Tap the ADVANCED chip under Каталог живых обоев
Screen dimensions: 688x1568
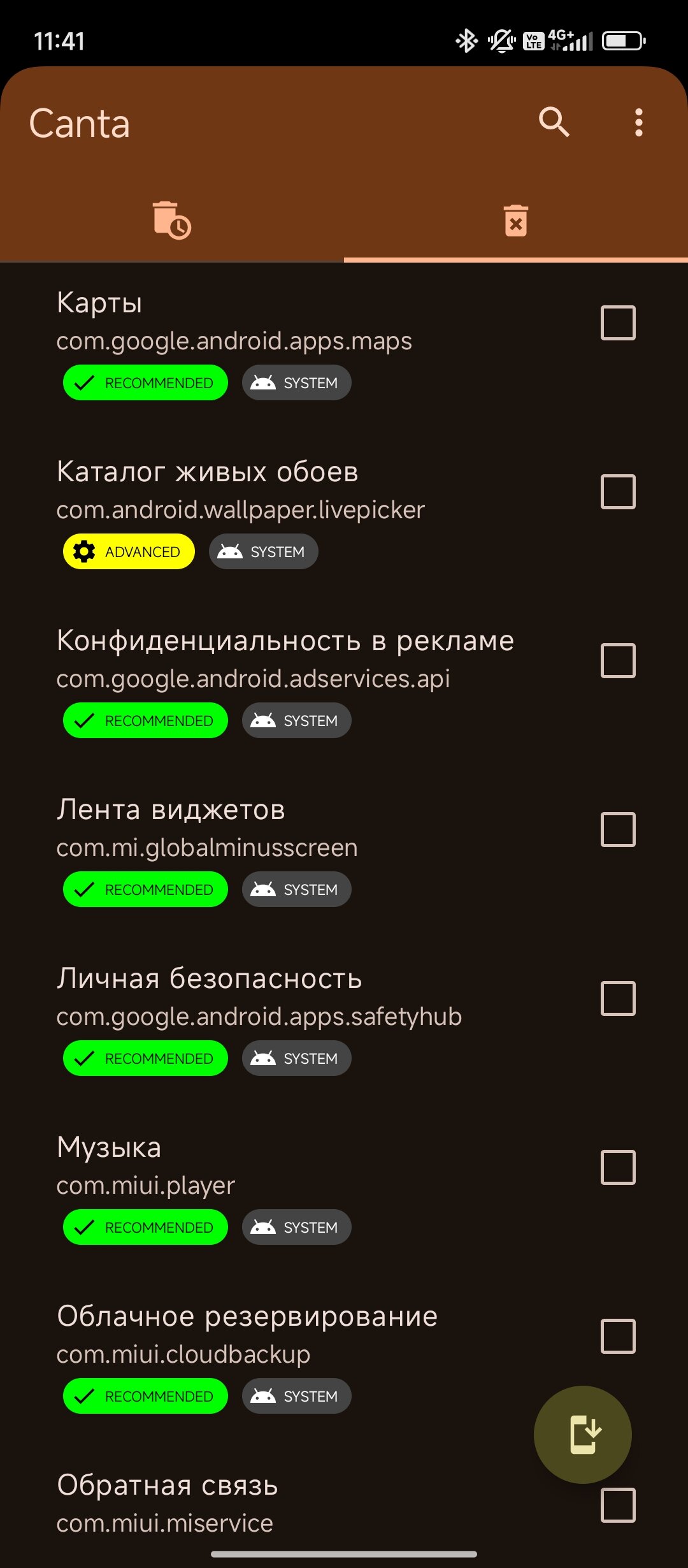(129, 551)
